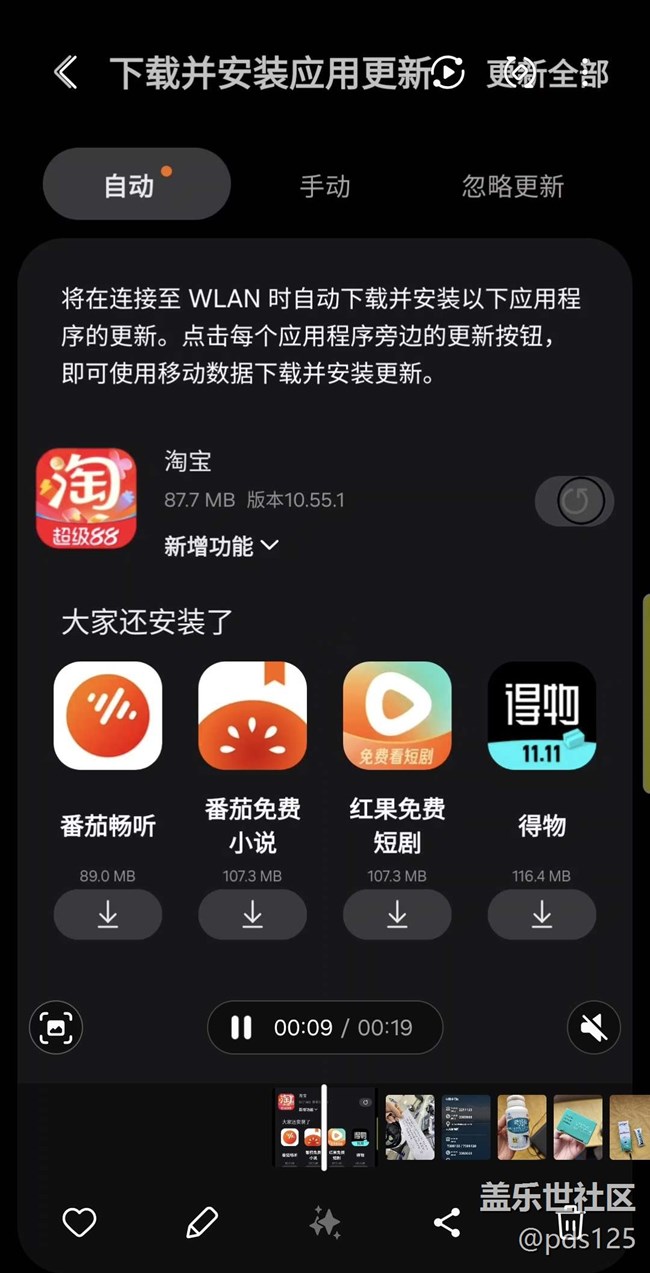The image size is (650, 1273).
Task: Mark this video as favorite
Action: [79, 1221]
